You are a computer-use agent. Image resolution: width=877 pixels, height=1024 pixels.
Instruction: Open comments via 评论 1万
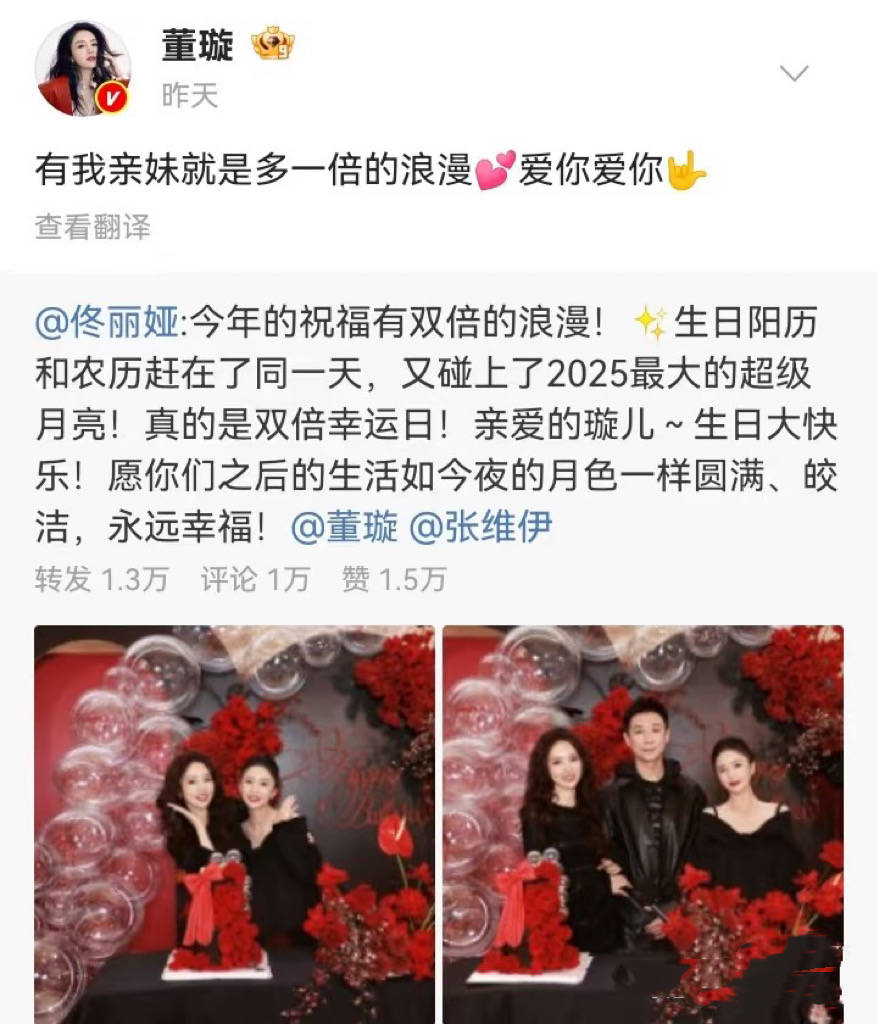click(255, 579)
